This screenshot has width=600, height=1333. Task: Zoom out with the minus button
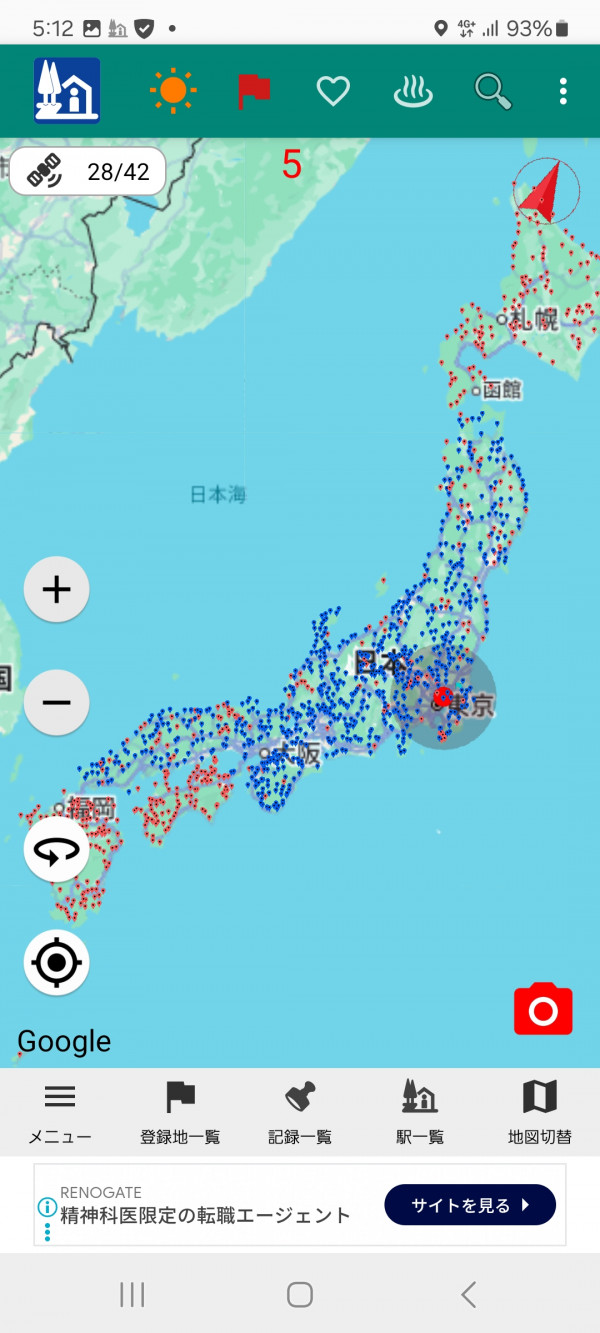pos(57,702)
